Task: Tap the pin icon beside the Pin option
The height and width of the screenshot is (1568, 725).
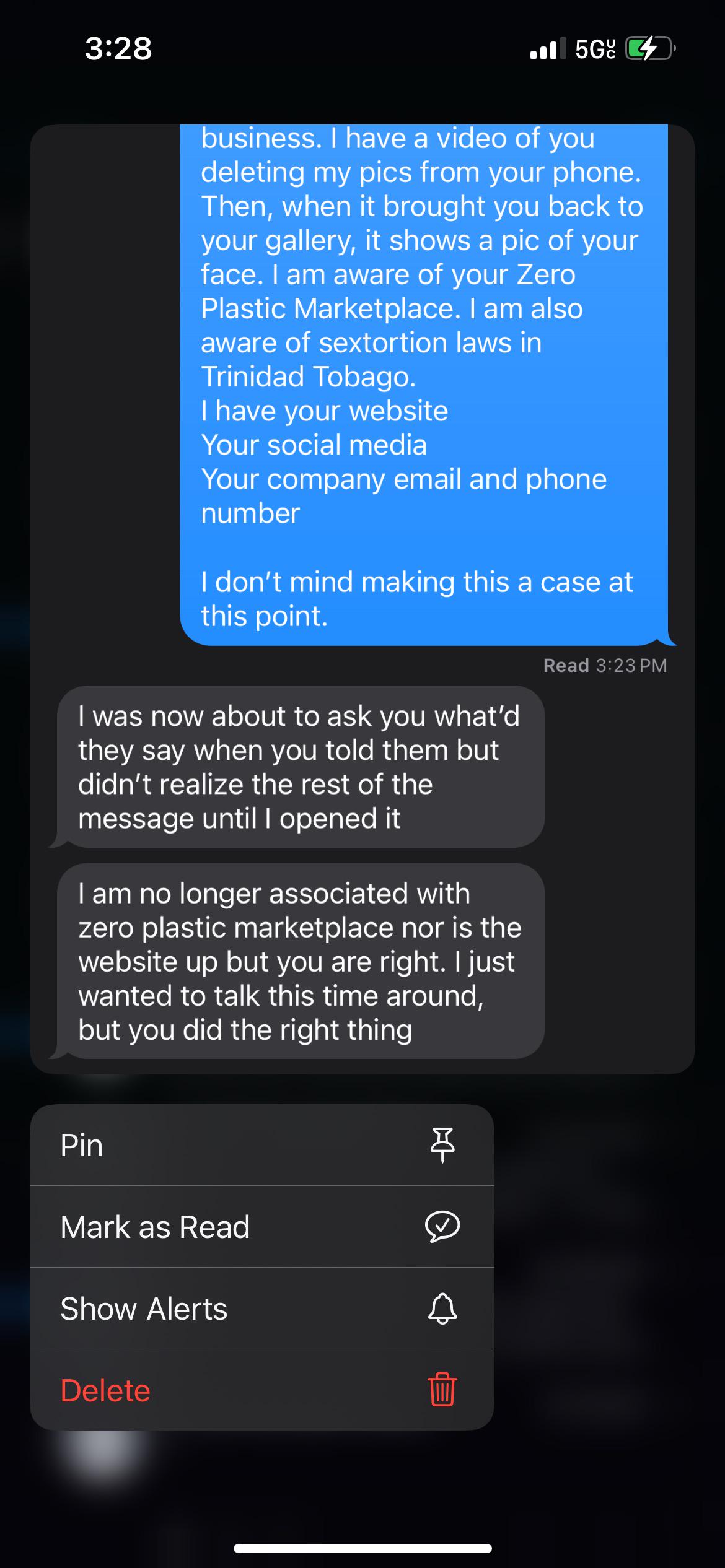Action: click(444, 1145)
